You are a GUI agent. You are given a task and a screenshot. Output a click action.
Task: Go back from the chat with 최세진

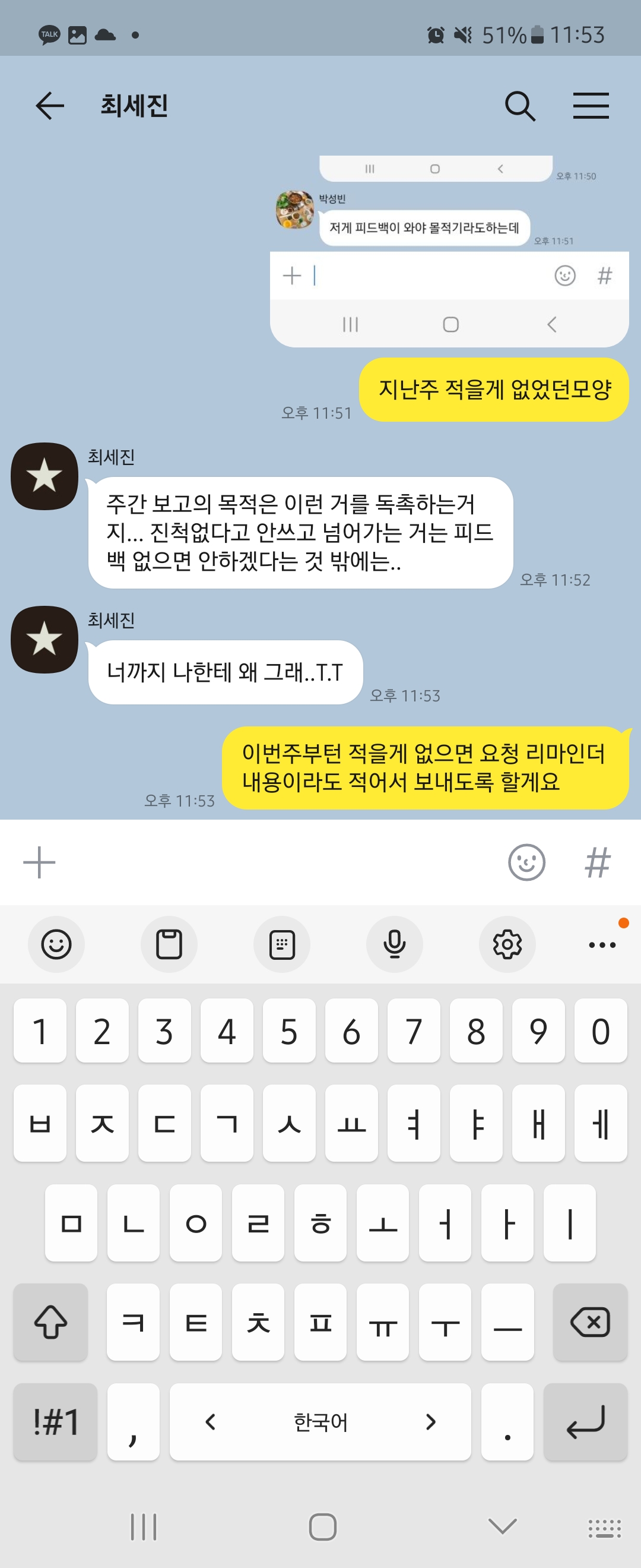pos(50,106)
